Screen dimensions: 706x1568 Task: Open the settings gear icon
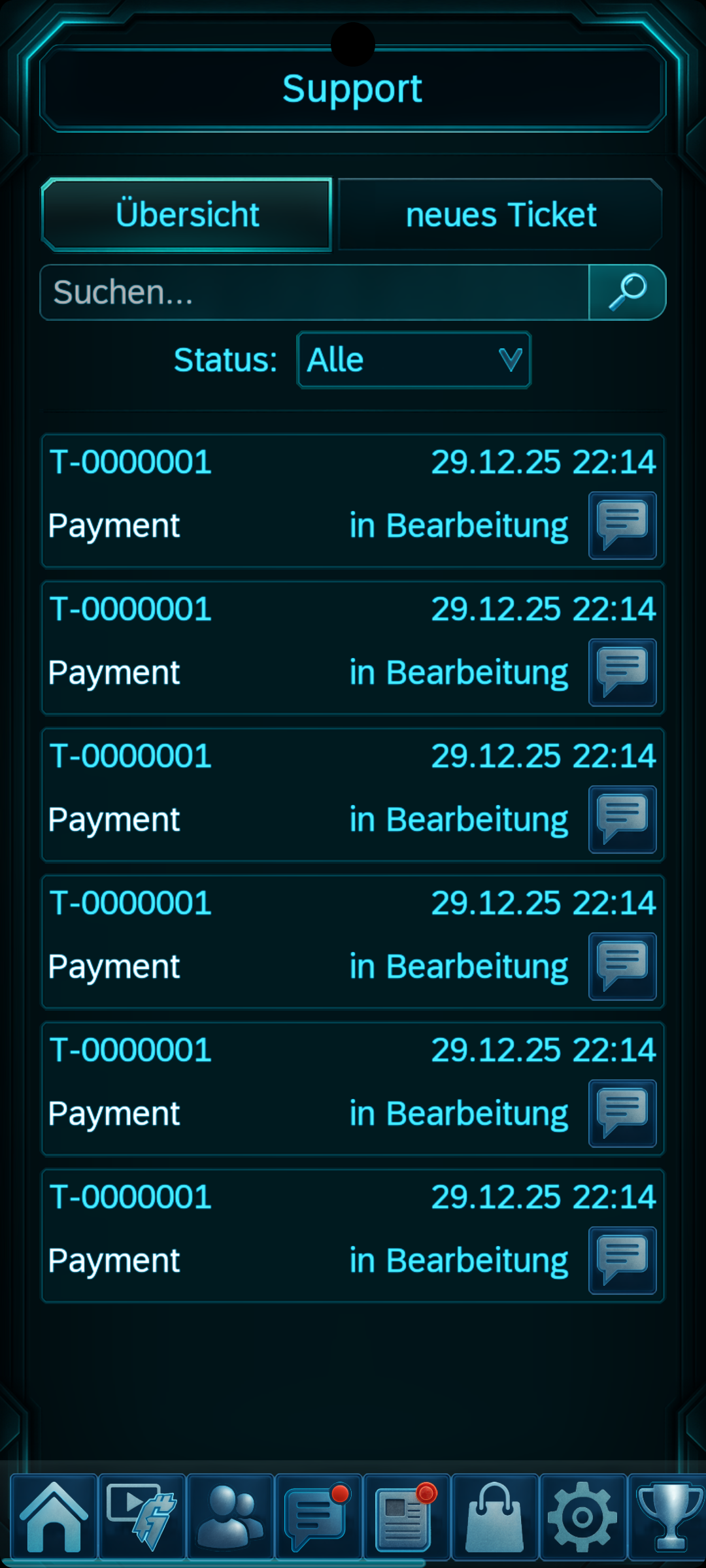coord(582,1517)
